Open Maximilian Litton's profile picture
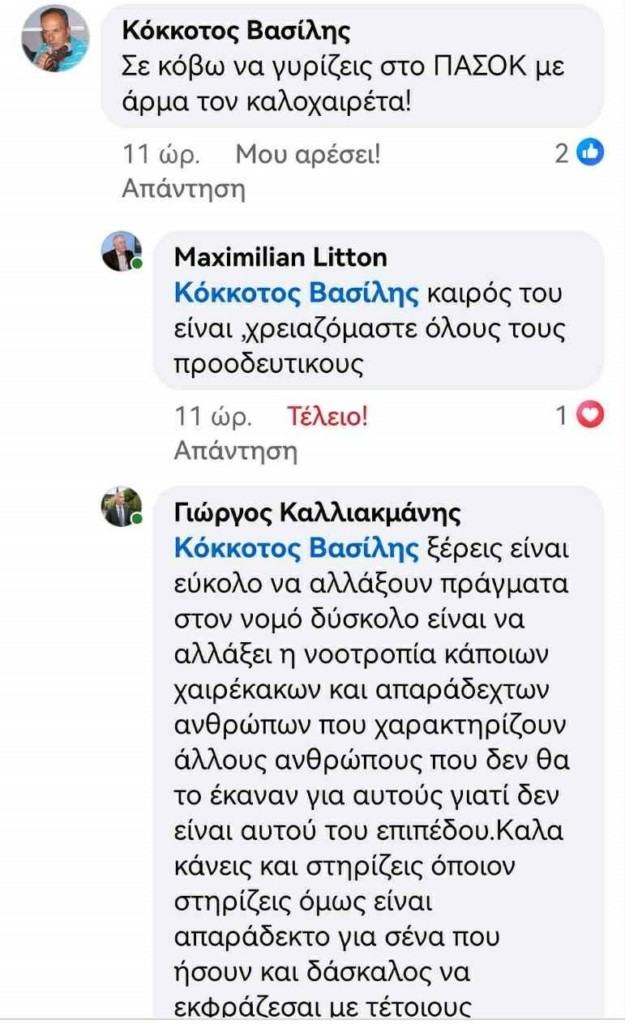Viewport: 625px width, 1024px height. click(x=121, y=252)
